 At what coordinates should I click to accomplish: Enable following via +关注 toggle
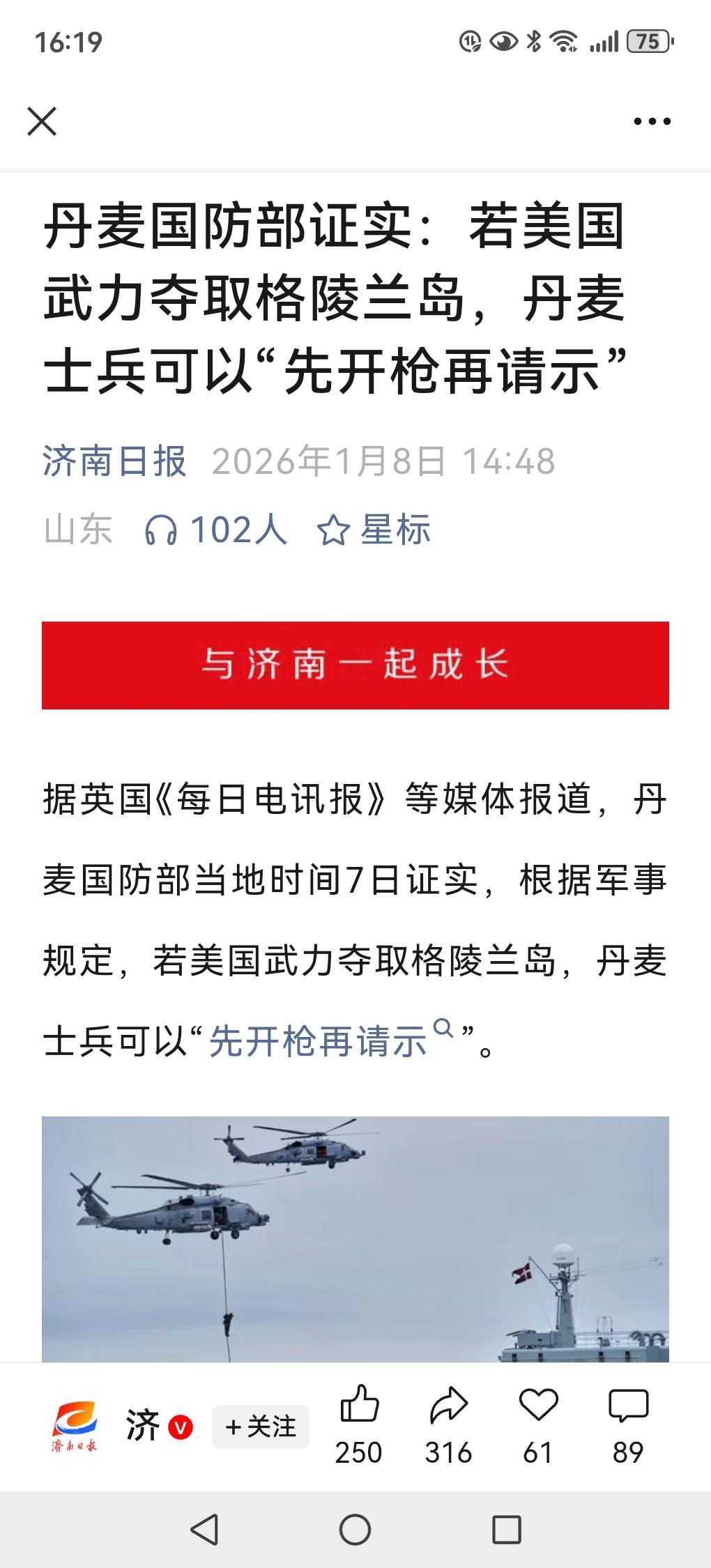point(260,1427)
